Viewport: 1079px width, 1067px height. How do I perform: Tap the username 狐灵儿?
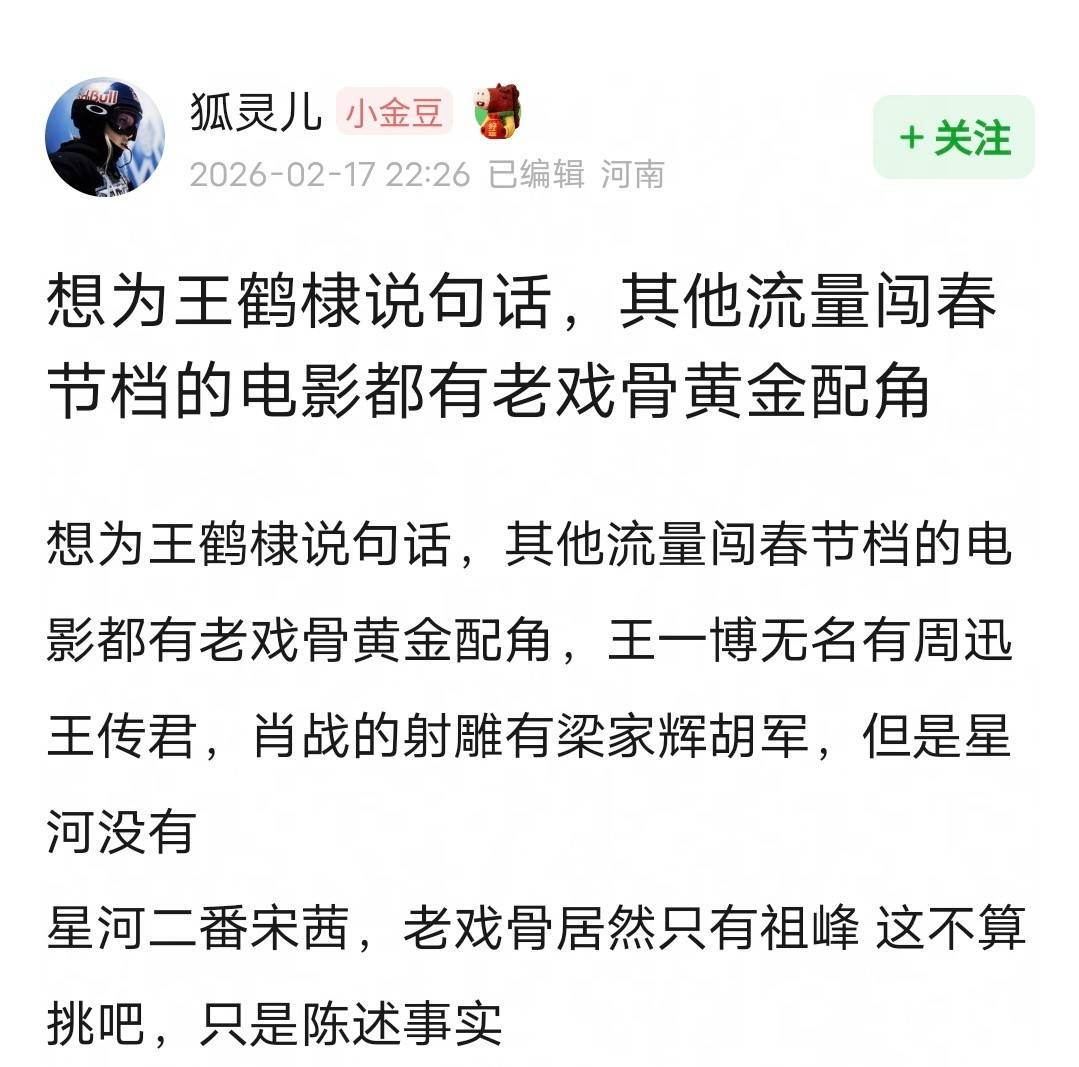[255, 112]
